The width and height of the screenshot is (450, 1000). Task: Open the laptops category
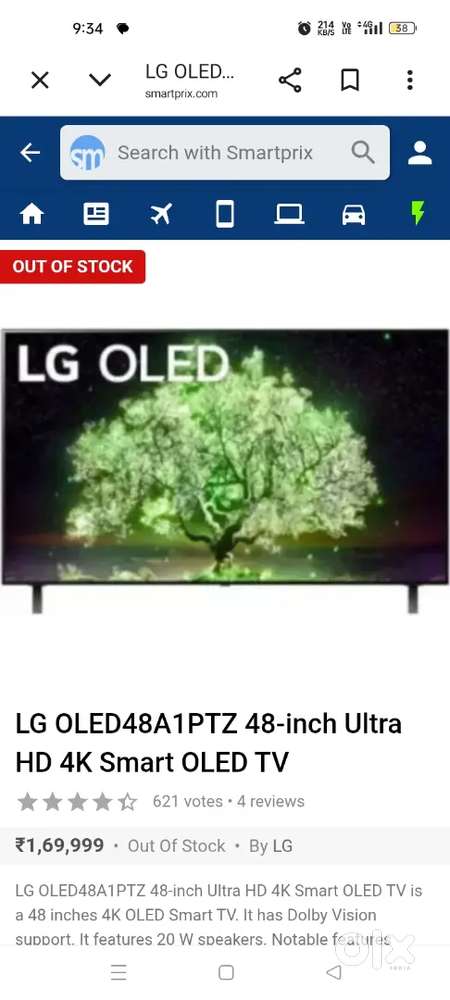pos(289,214)
